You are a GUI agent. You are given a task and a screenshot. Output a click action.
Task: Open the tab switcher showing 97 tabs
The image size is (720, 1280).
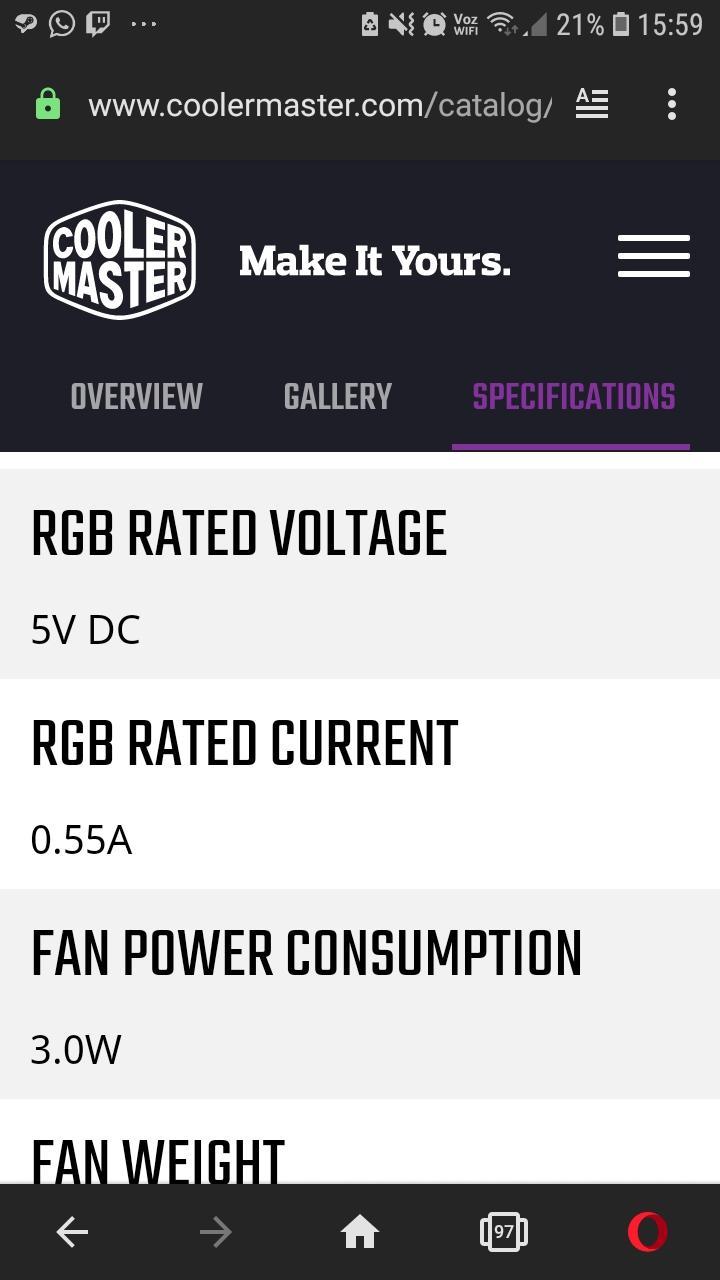[x=503, y=1232]
